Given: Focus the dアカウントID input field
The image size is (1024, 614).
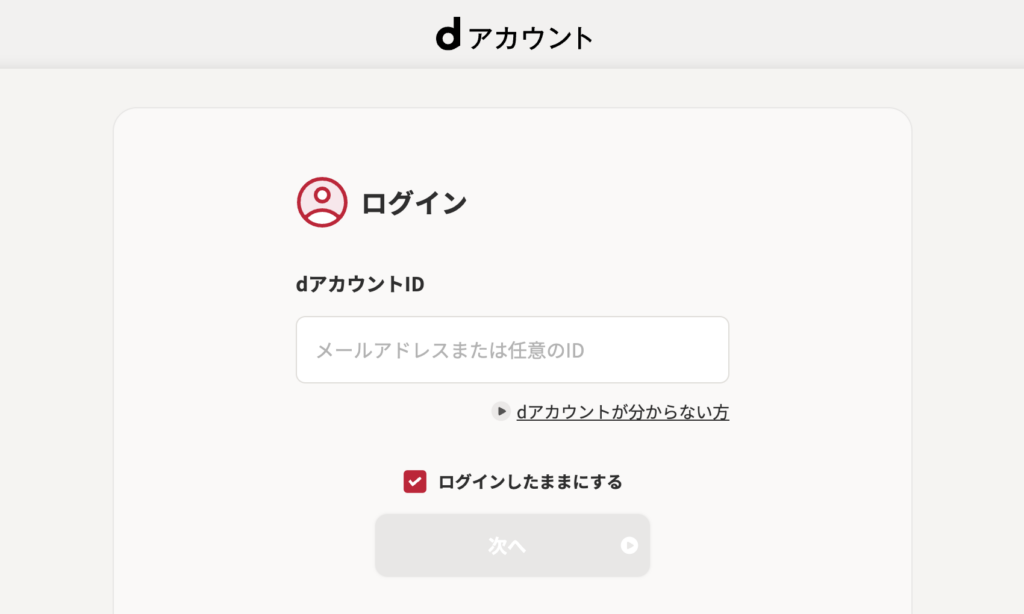Looking at the screenshot, I should pyautogui.click(x=512, y=350).
